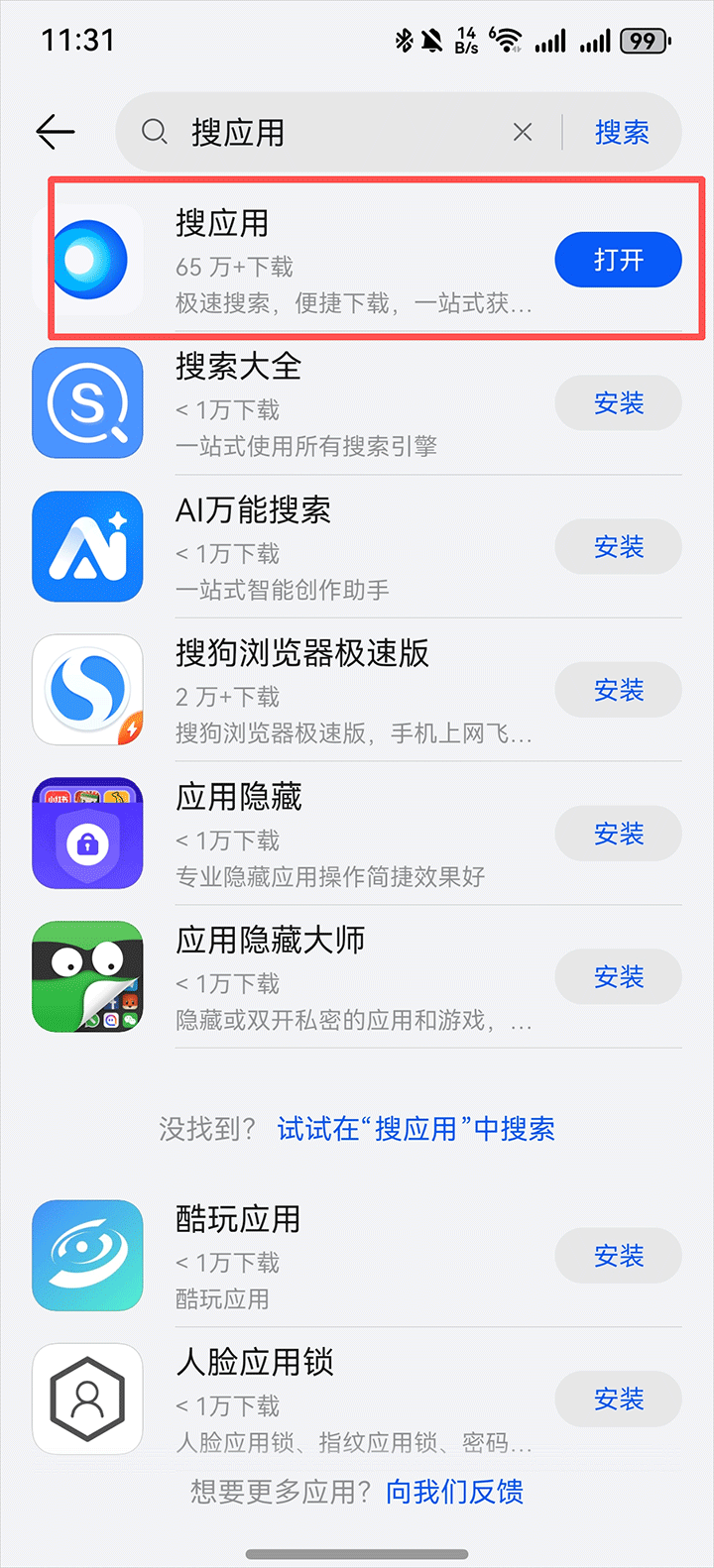Screen dimensions: 714x1568
Task: Install AI万能搜索
Action: coord(618,547)
